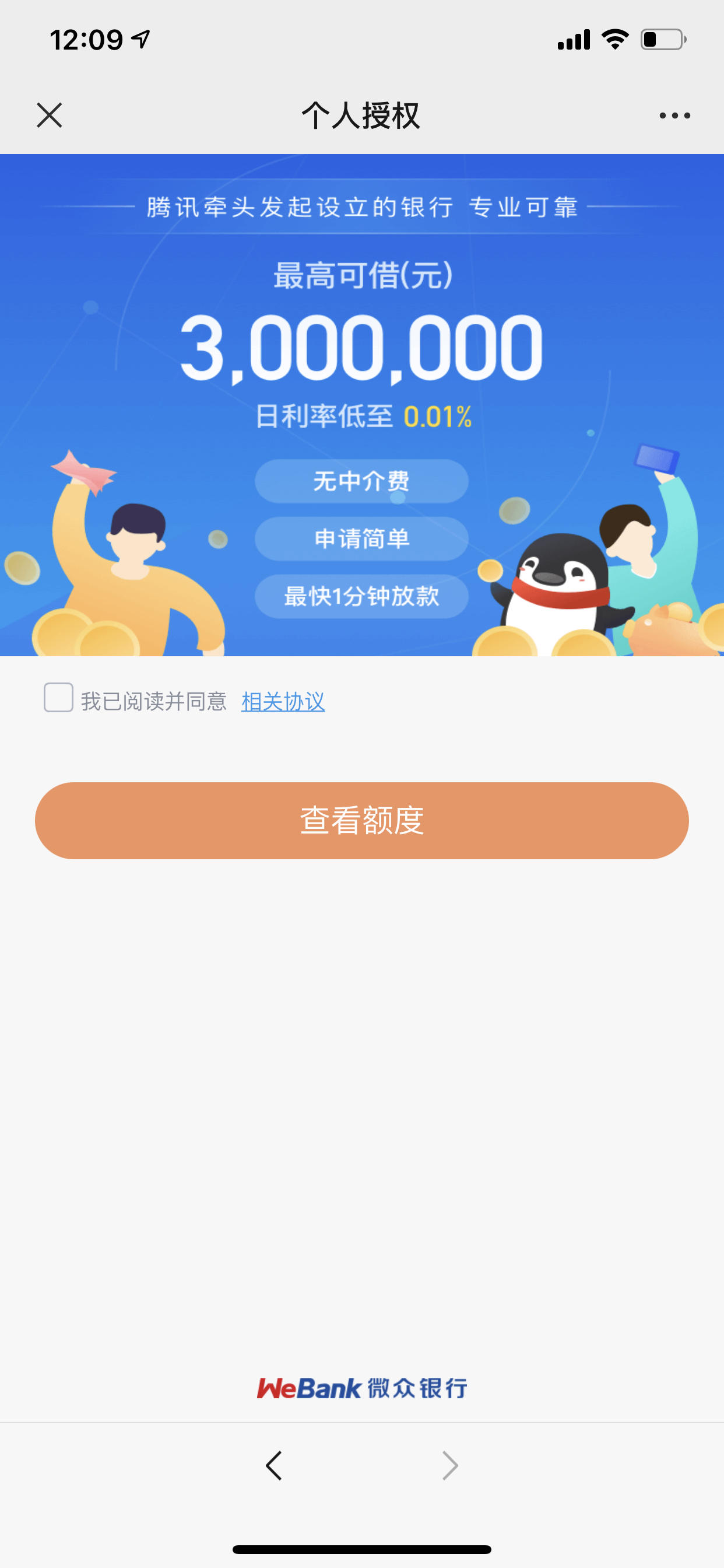Tap the forward navigation chevron

click(449, 1465)
